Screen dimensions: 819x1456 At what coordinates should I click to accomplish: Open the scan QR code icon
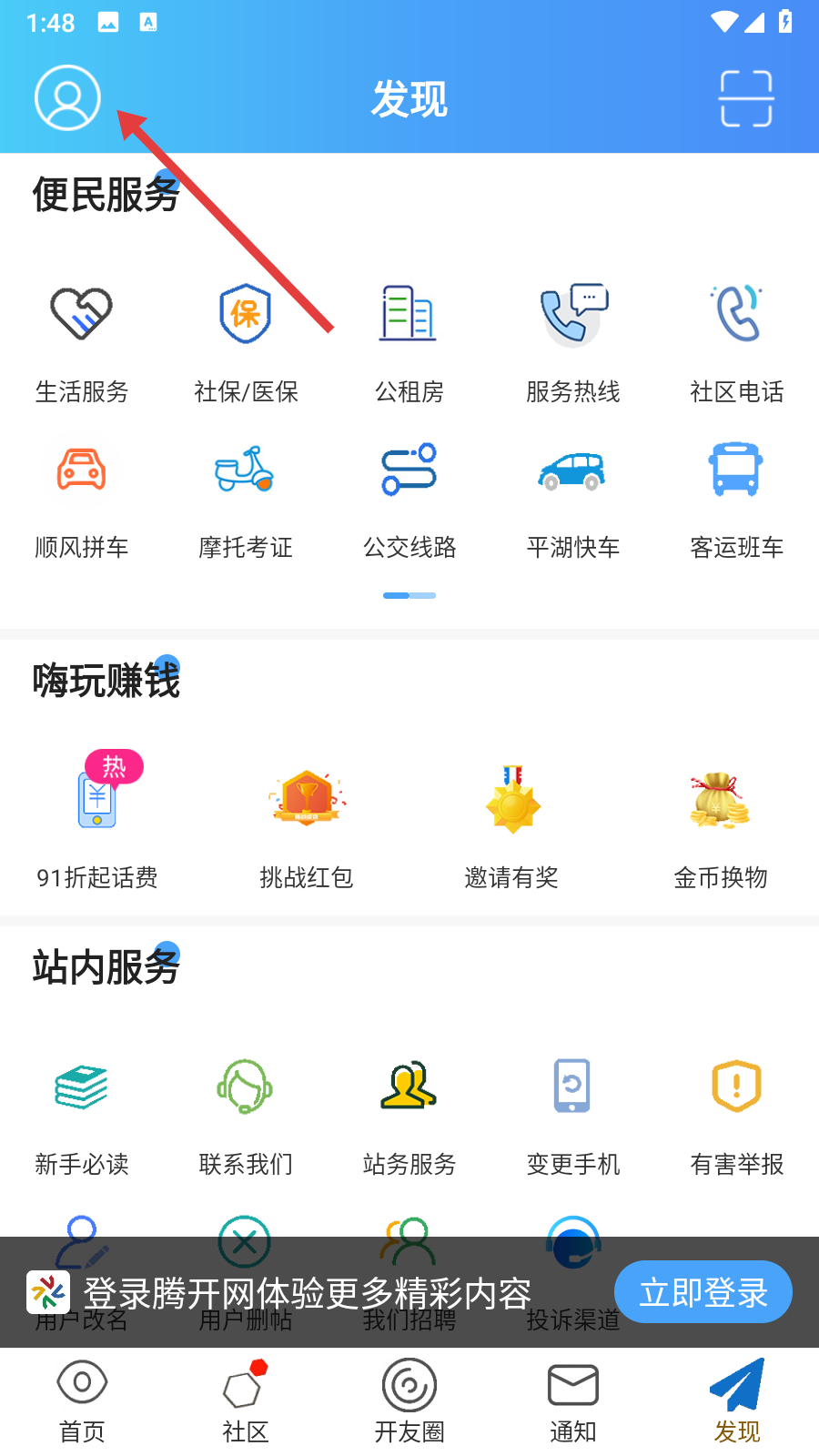coord(746,98)
